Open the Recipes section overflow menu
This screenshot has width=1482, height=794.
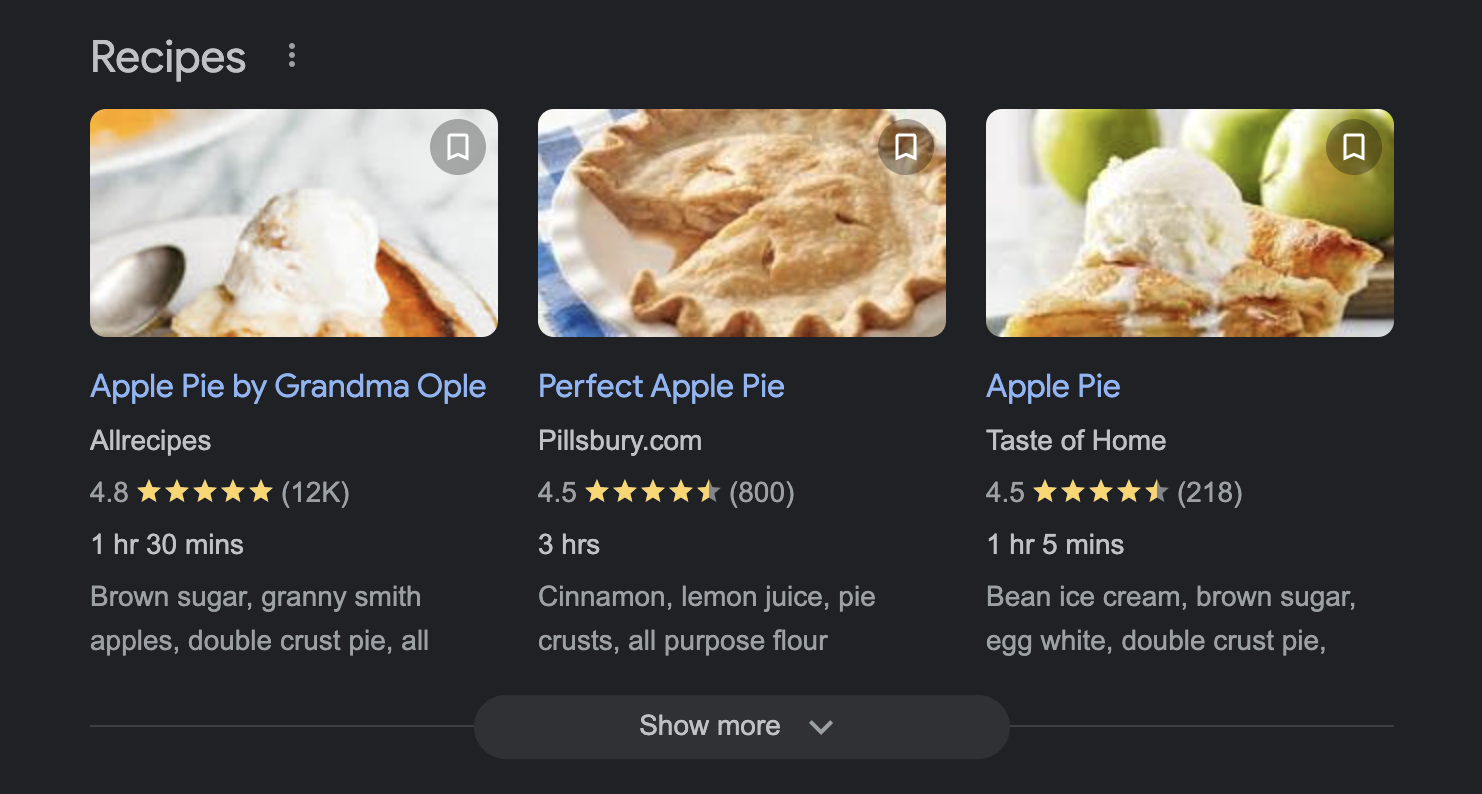(x=292, y=56)
